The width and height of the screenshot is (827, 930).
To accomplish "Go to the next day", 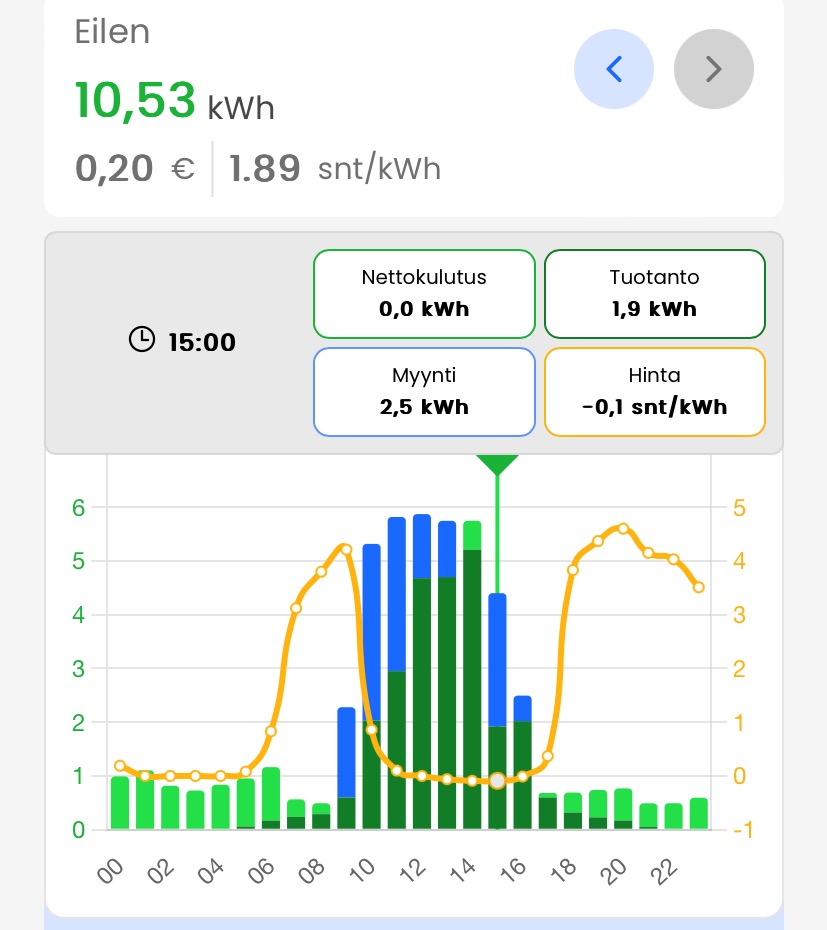I will [713, 69].
